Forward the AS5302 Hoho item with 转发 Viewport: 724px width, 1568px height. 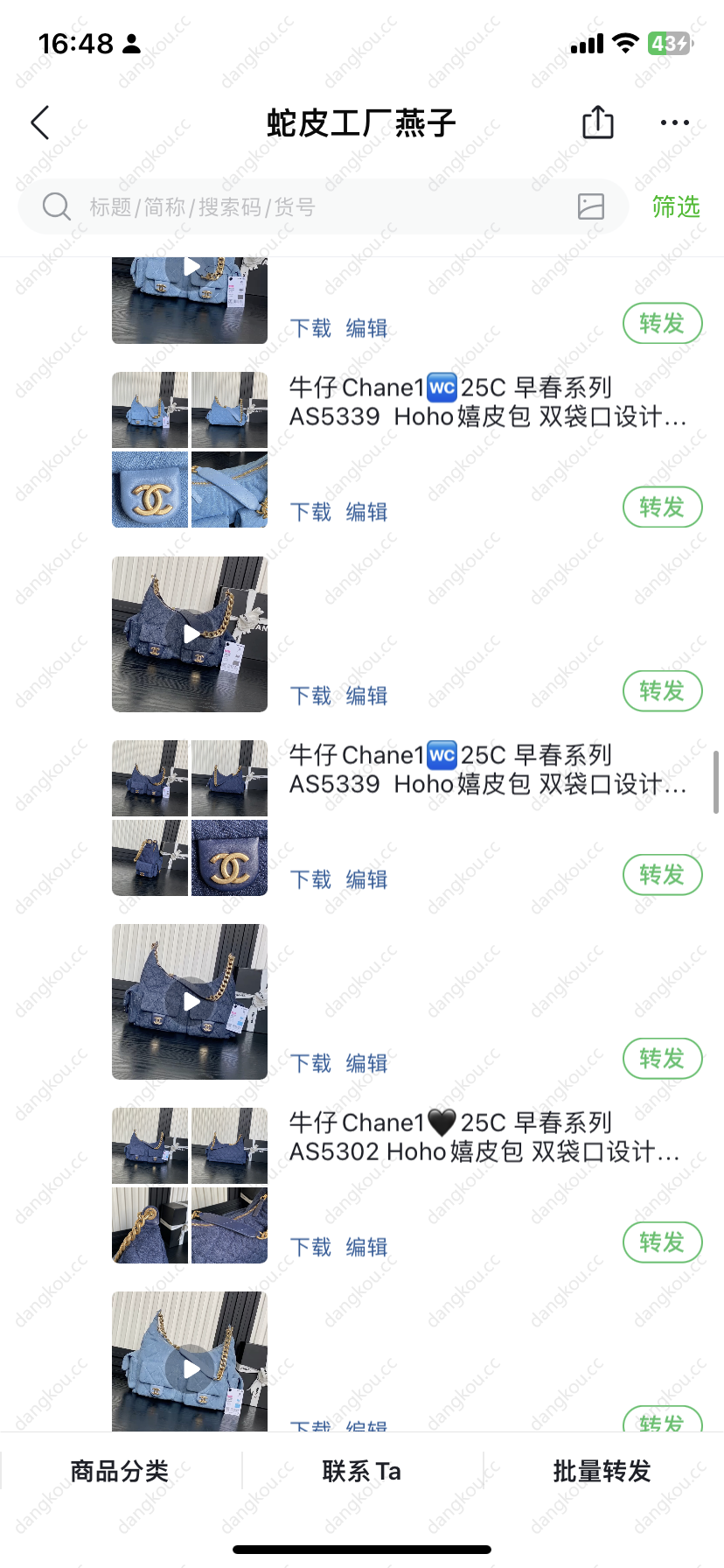[662, 1242]
